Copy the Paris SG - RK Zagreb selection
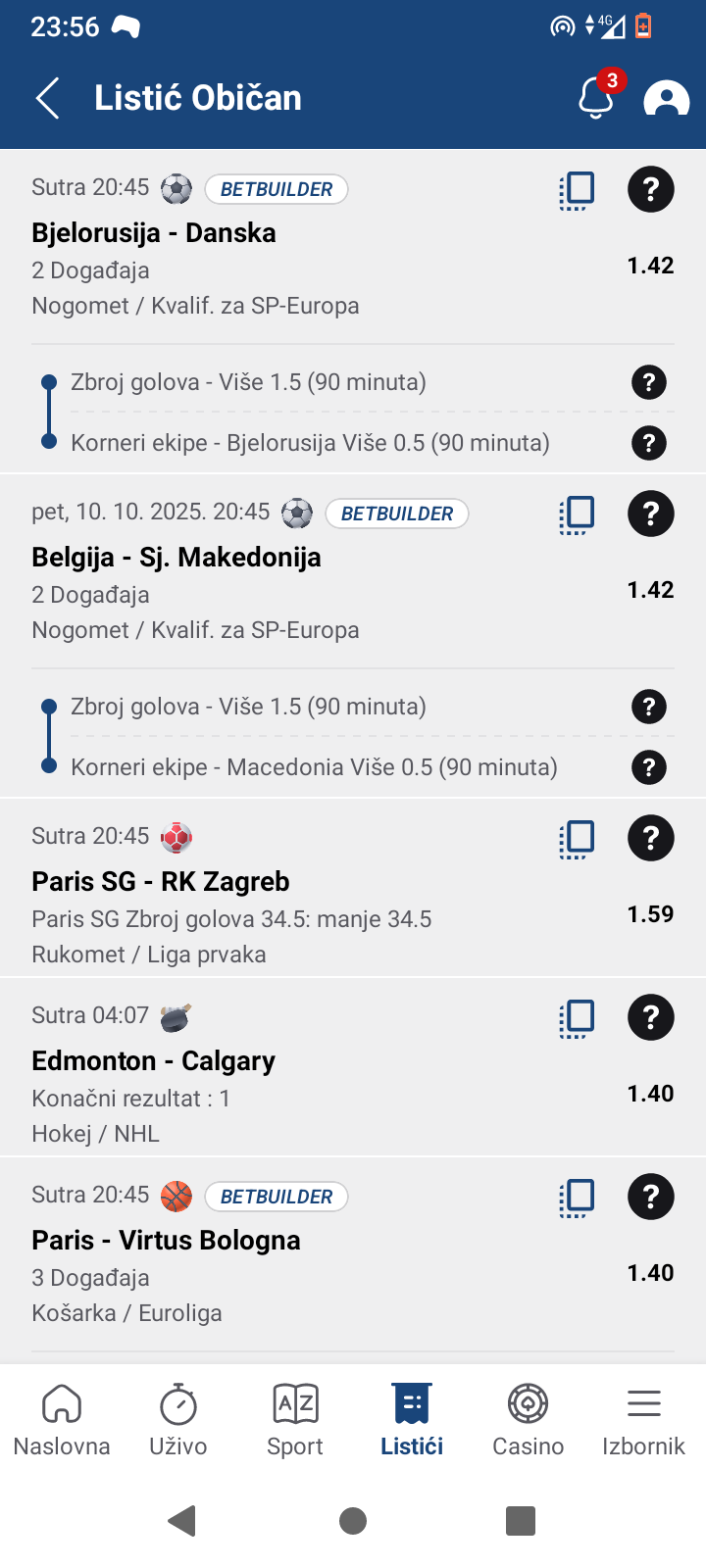 (577, 839)
